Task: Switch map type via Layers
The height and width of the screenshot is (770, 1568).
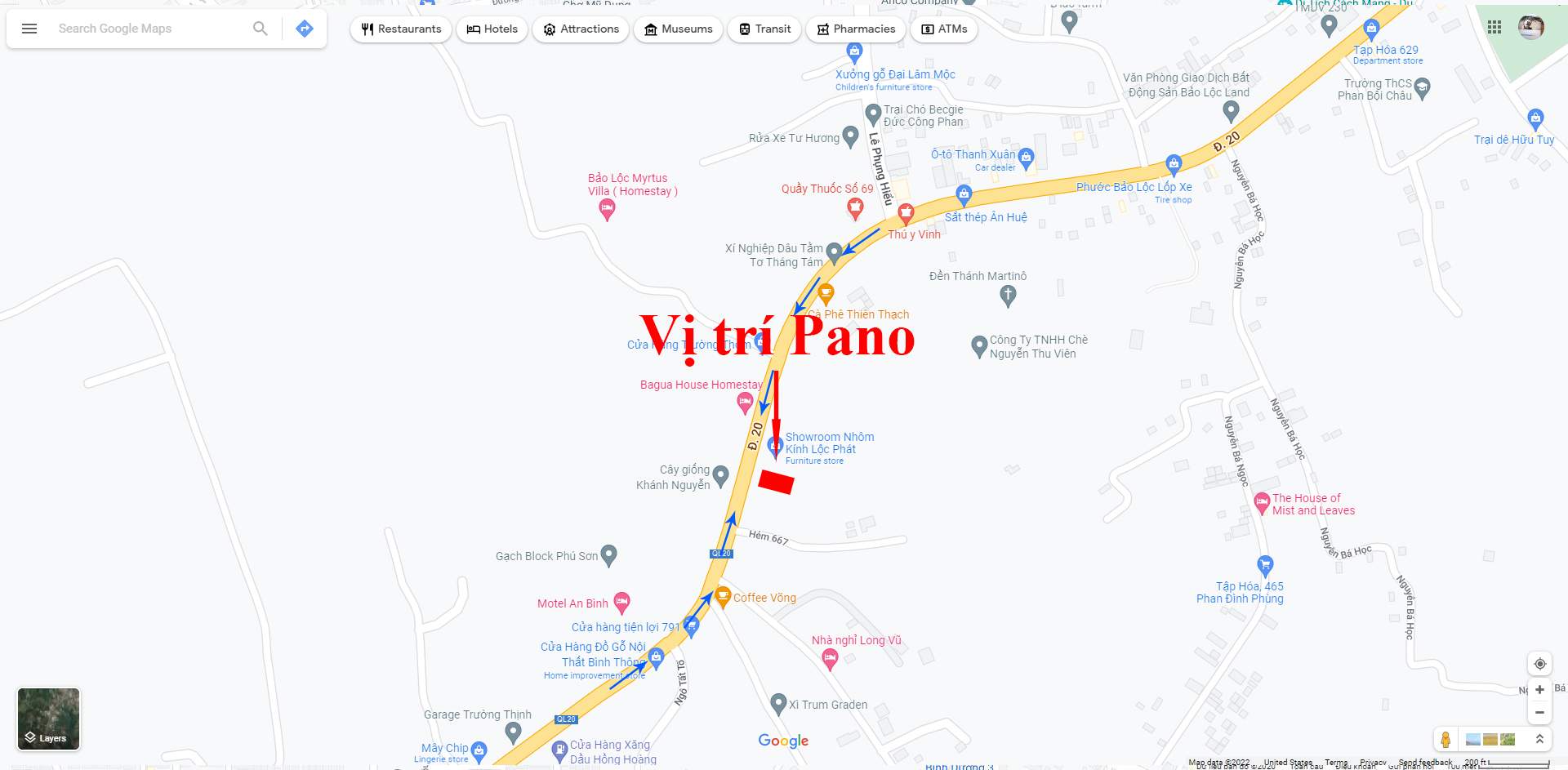Action: pyautogui.click(x=49, y=719)
